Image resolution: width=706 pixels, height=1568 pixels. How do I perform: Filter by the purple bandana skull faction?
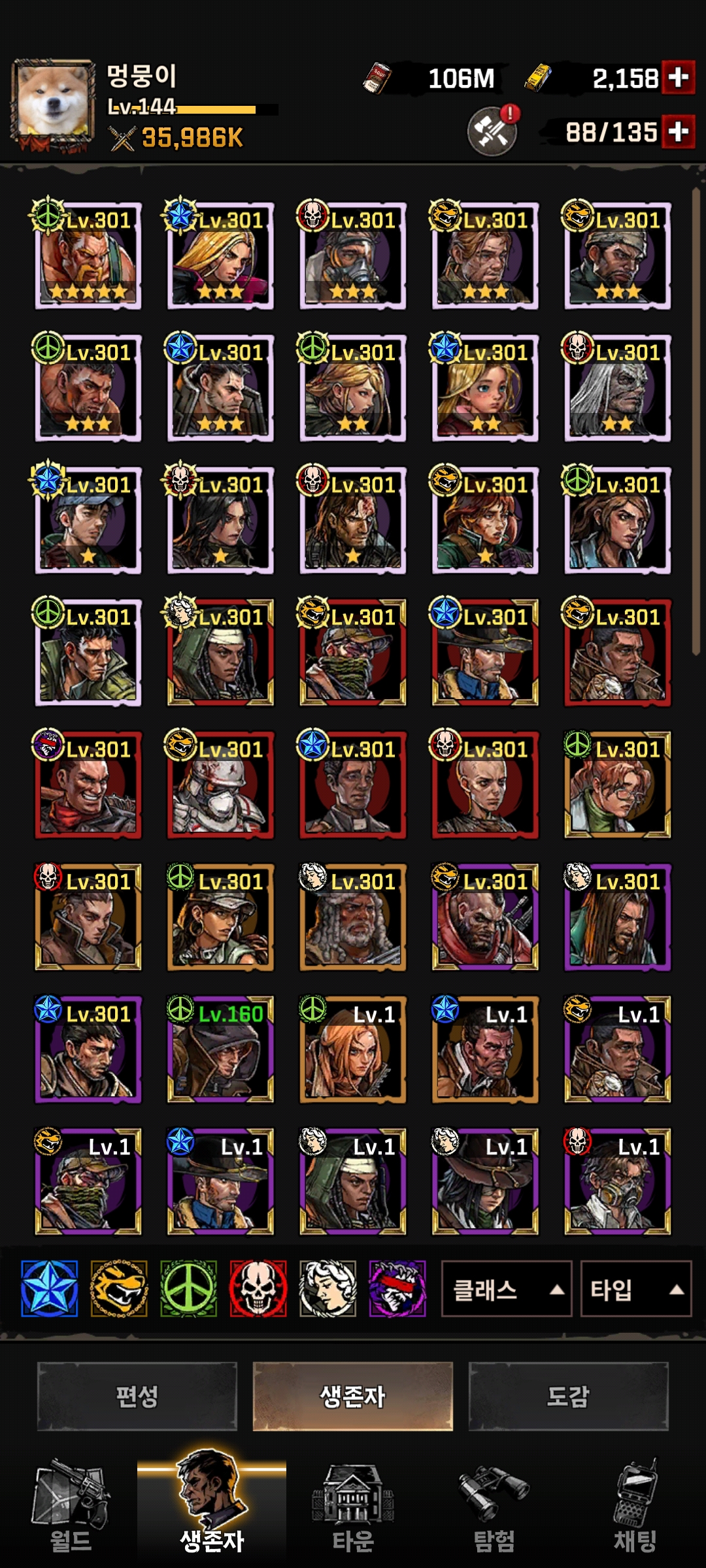397,1288
